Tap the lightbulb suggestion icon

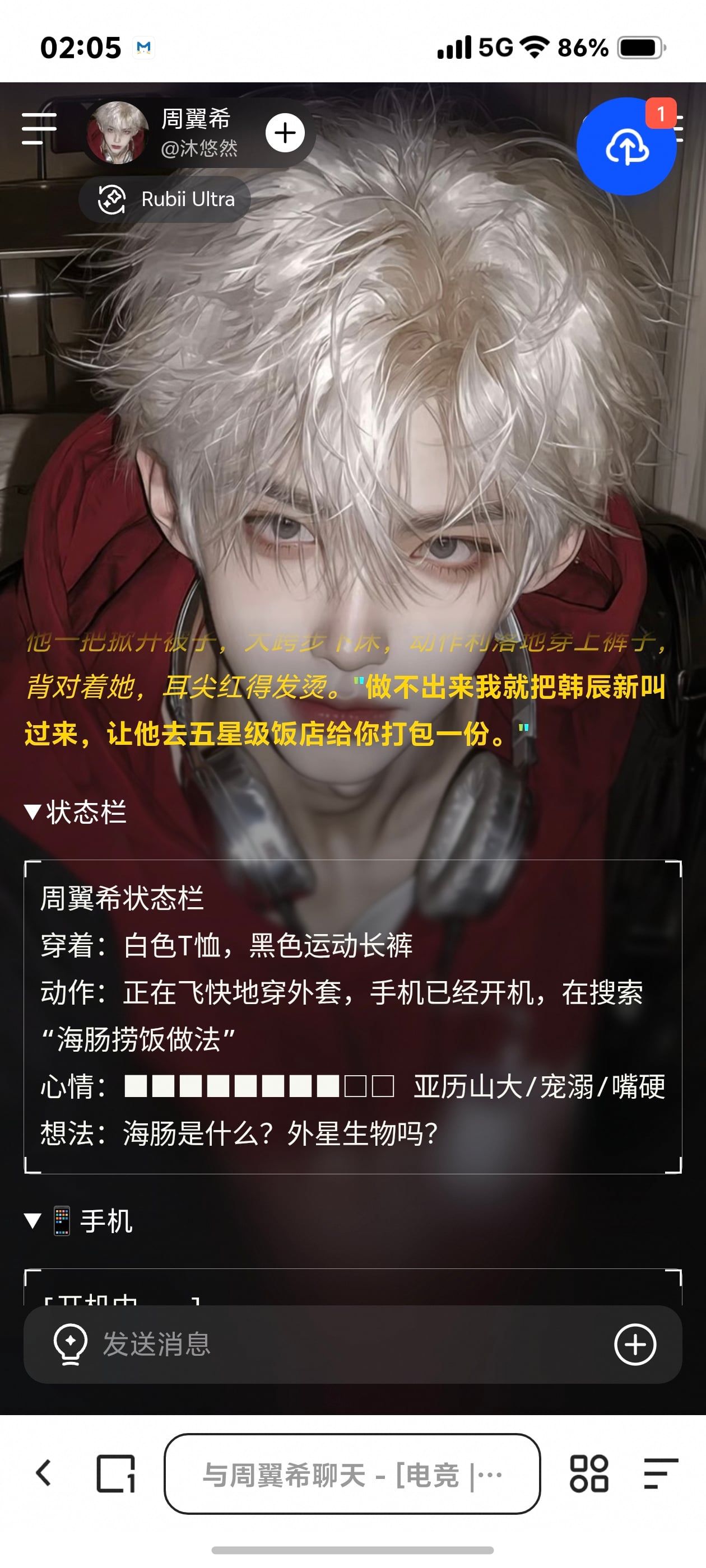click(71, 1344)
